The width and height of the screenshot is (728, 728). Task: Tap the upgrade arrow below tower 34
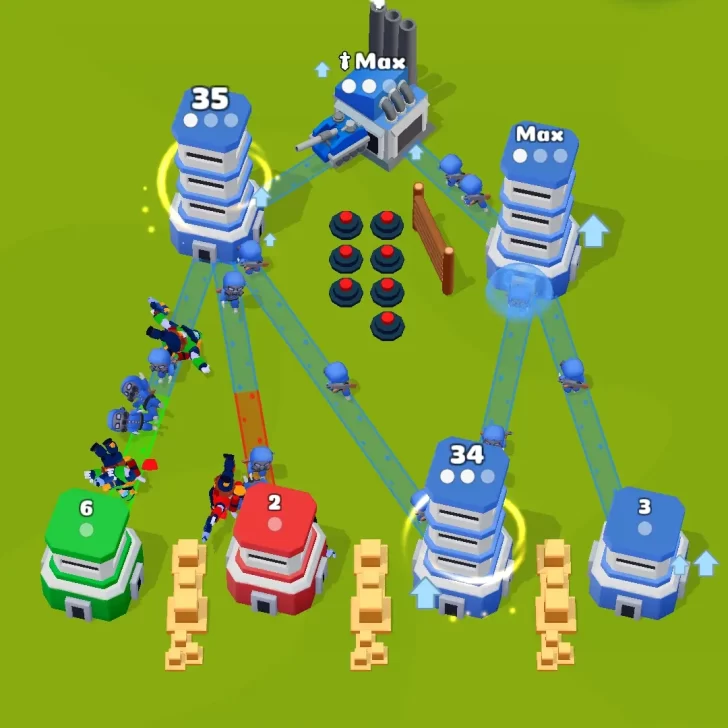click(426, 592)
